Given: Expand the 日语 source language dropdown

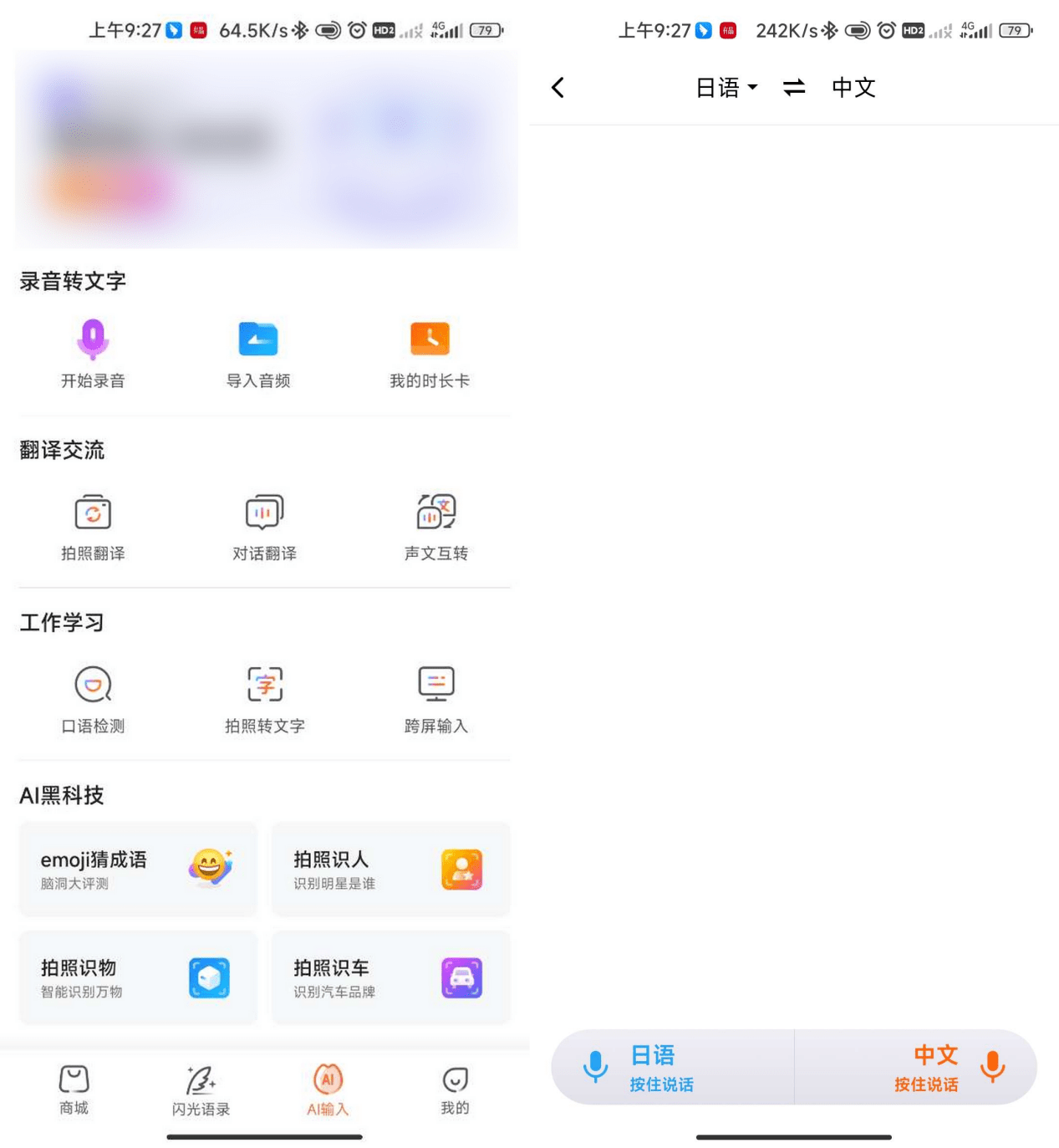Looking at the screenshot, I should coord(726,88).
